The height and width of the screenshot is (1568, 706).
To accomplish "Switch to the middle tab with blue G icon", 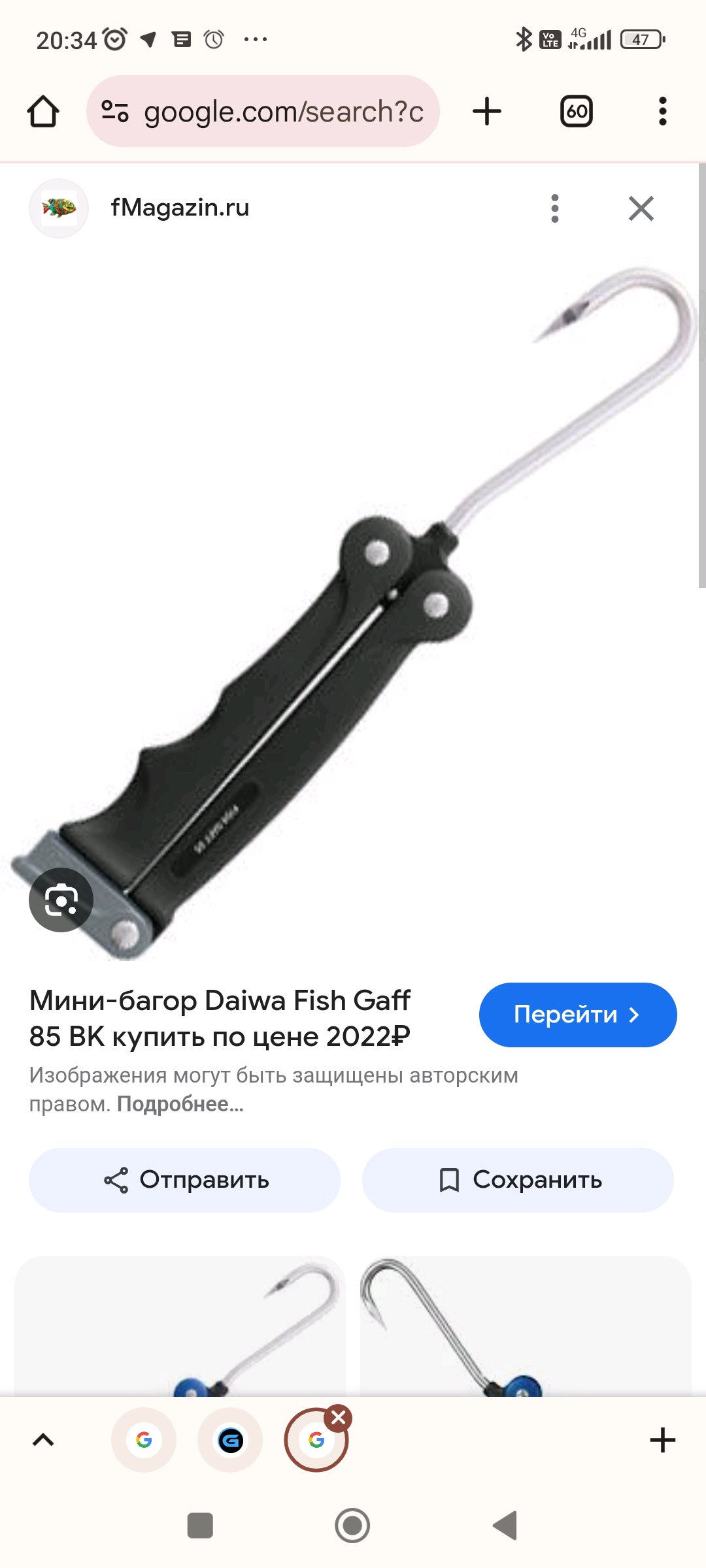I will [230, 1440].
